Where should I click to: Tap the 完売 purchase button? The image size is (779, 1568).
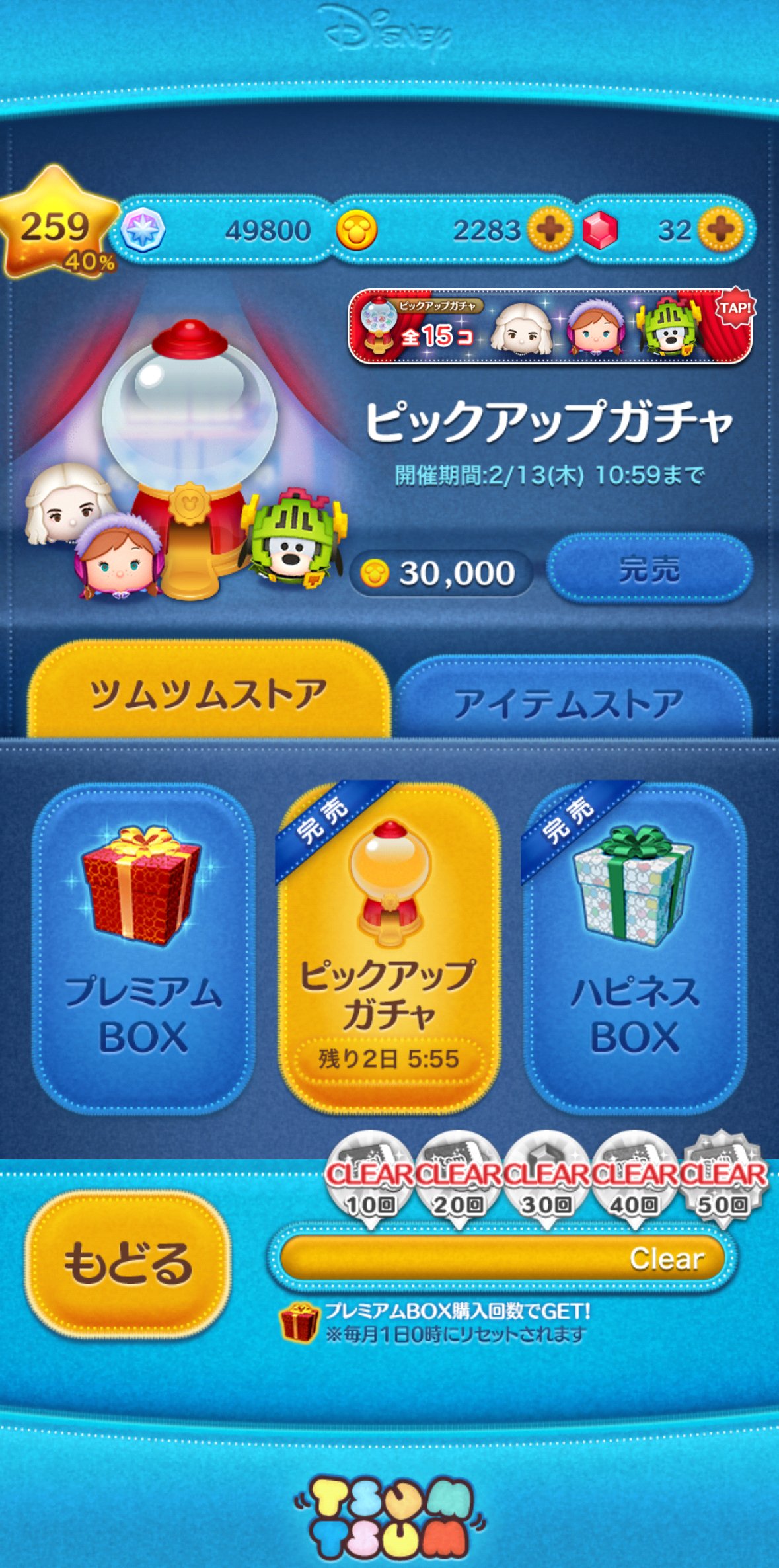[649, 569]
